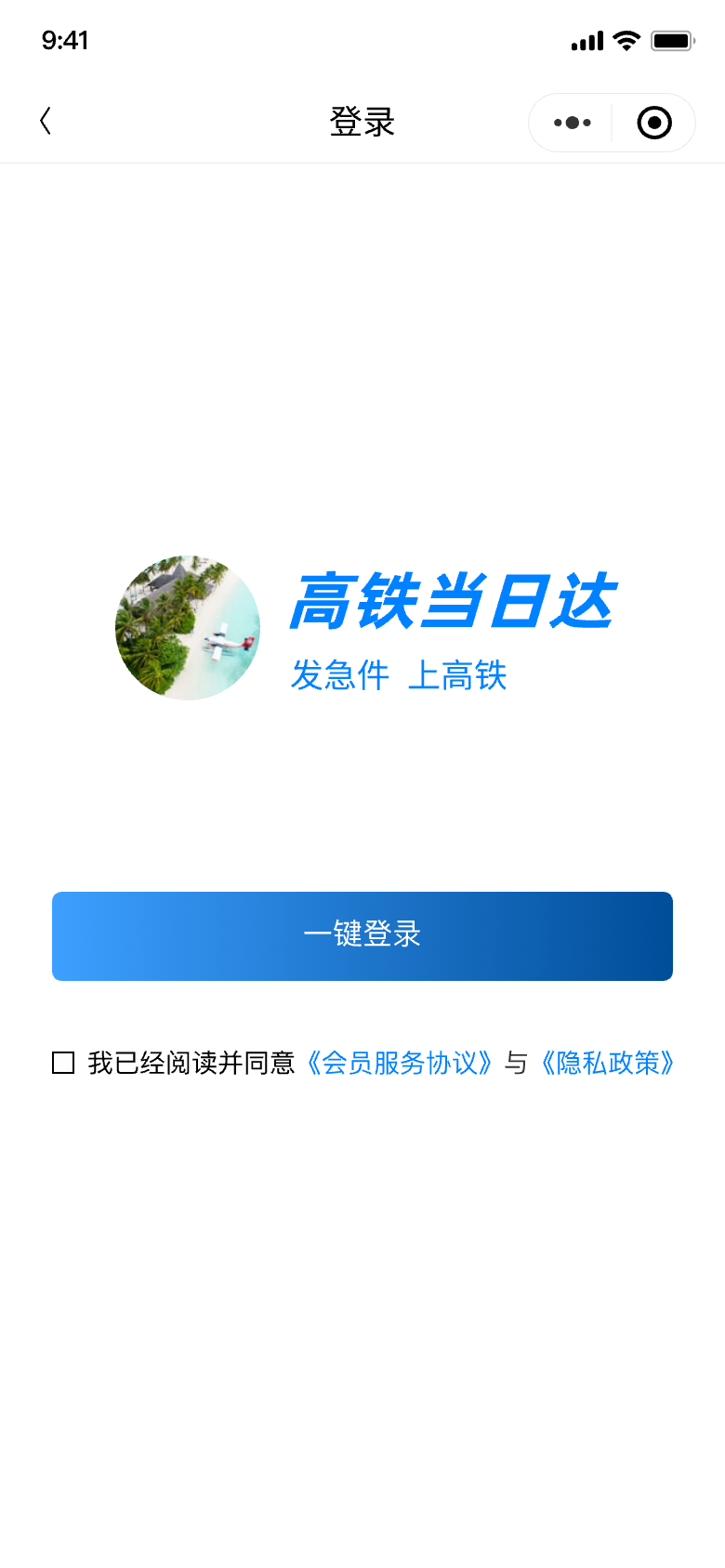Open the 《会员服务协议》 link
Image resolution: width=725 pixels, height=1568 pixels.
click(401, 1063)
